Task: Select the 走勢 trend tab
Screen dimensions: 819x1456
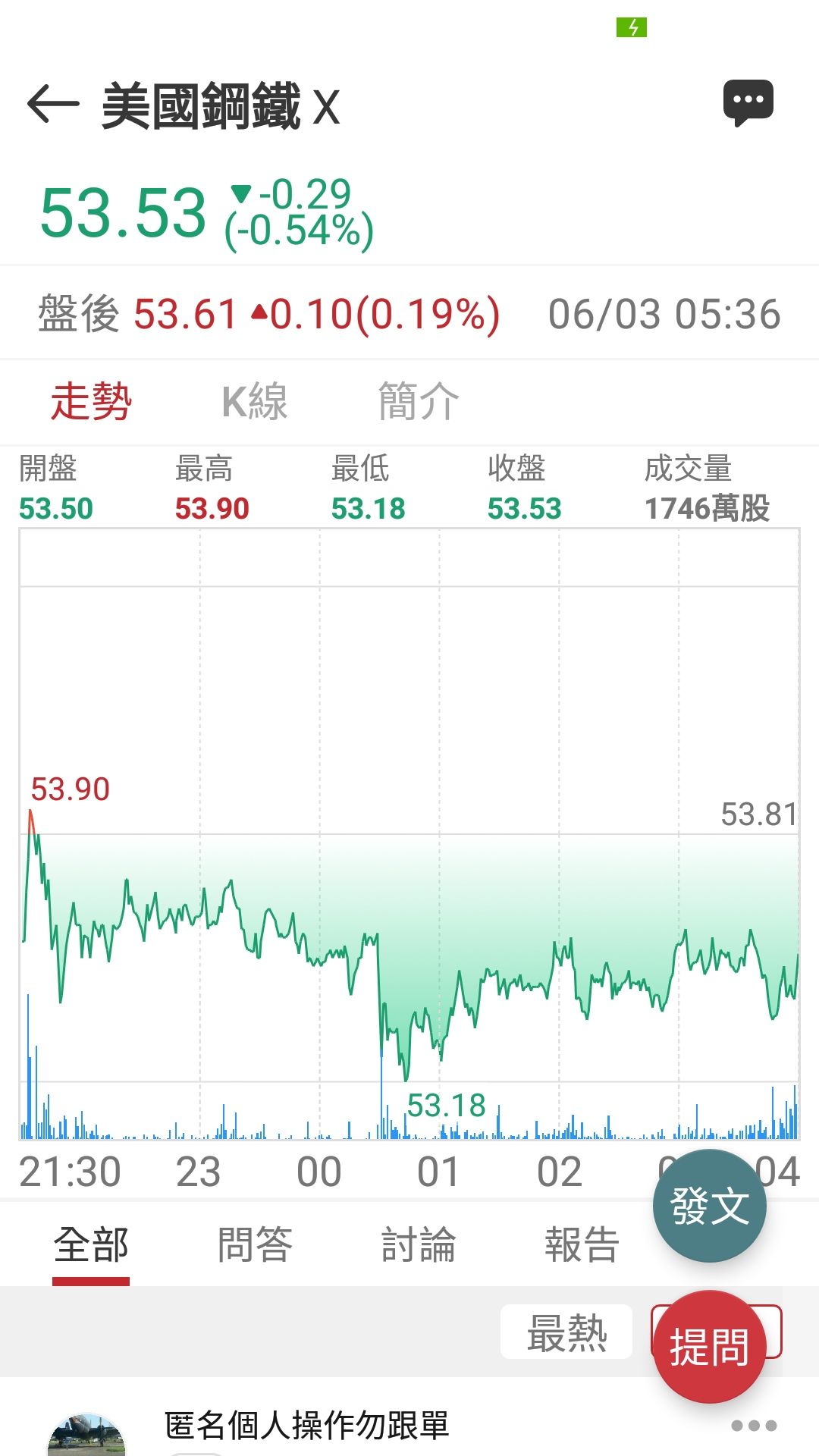Action: [x=91, y=401]
